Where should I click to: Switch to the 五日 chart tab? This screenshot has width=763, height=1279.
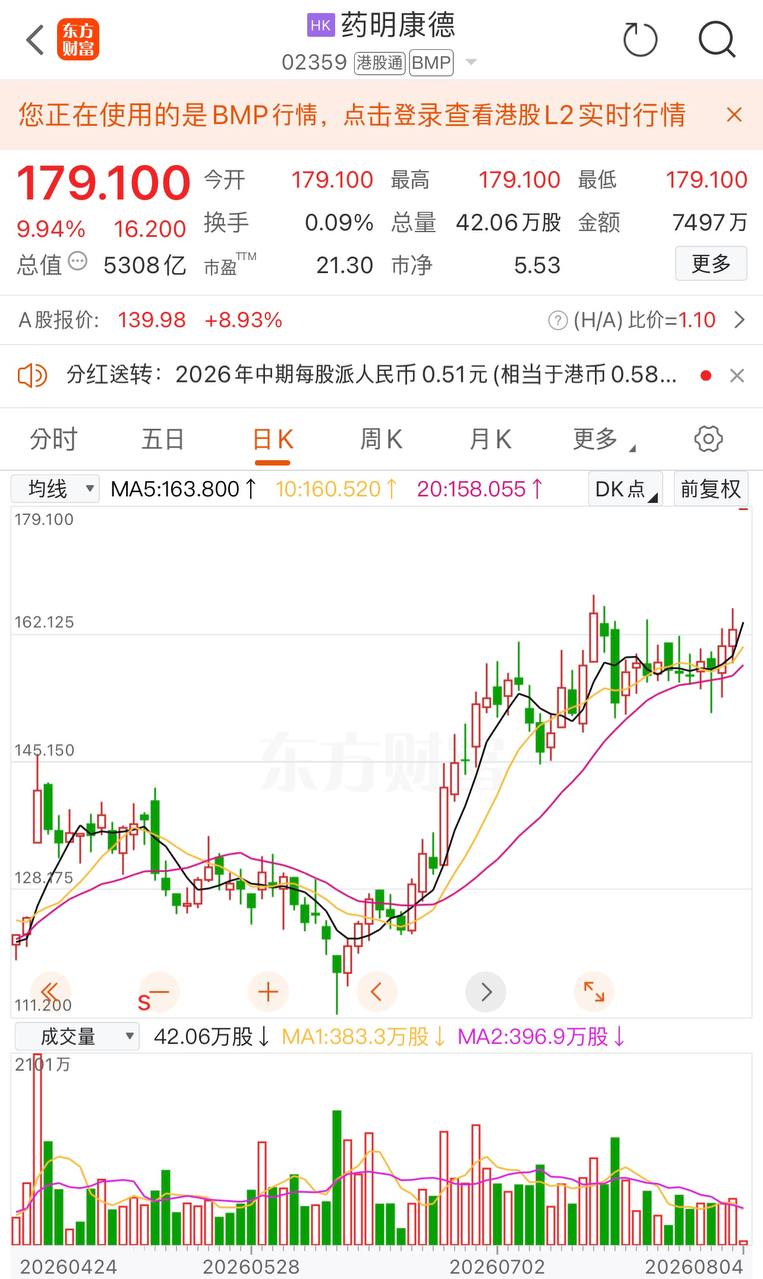point(163,439)
